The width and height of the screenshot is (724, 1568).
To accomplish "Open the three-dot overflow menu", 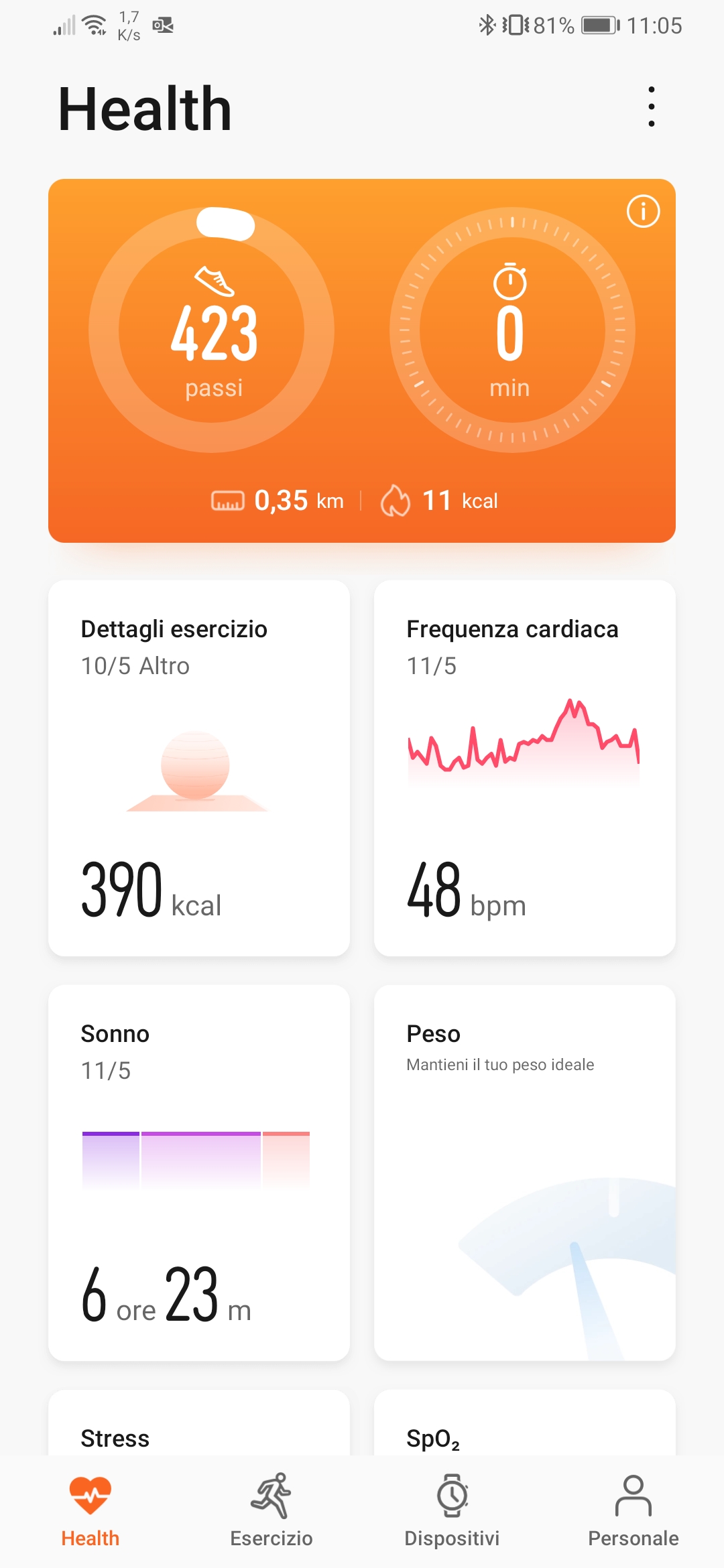I will [651, 107].
